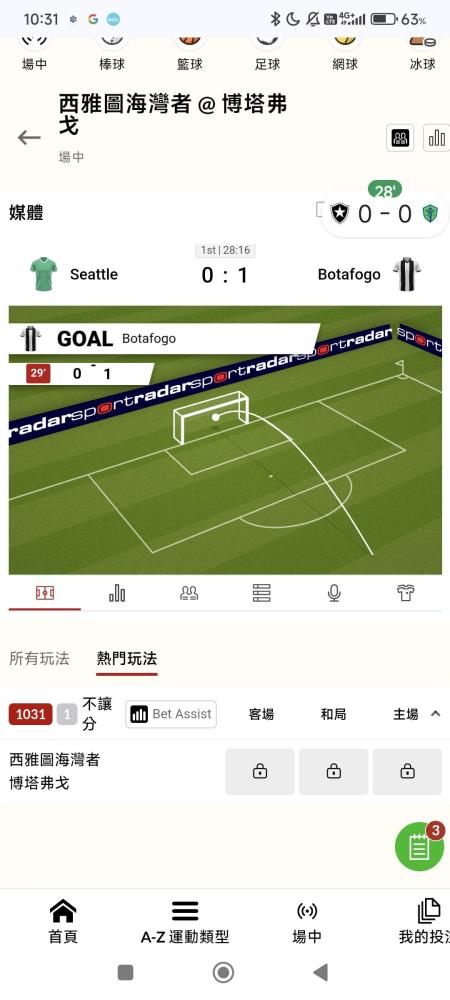
Task: Open A-Z 運動類型 menu
Action: pos(185,922)
